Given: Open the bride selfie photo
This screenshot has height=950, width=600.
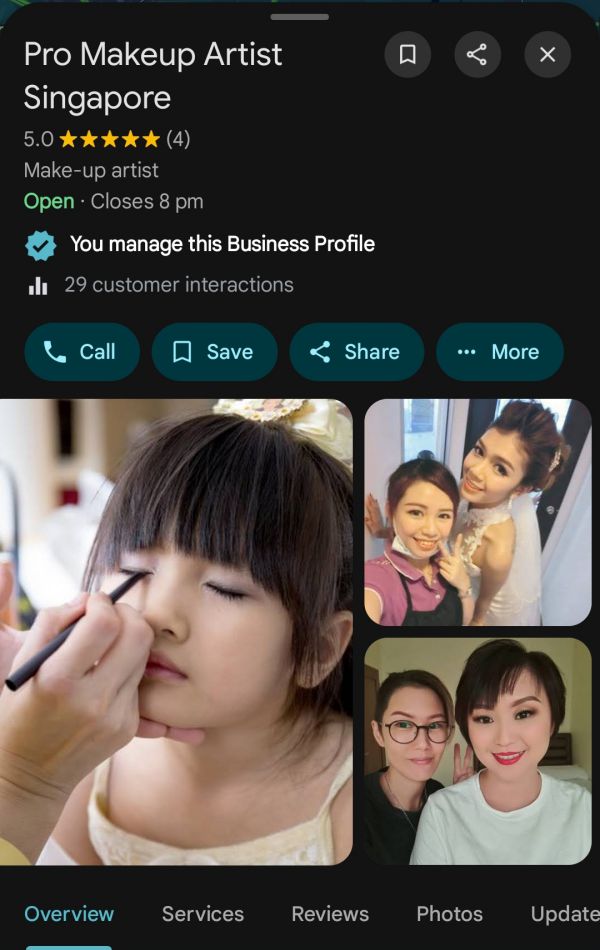Looking at the screenshot, I should [478, 512].
